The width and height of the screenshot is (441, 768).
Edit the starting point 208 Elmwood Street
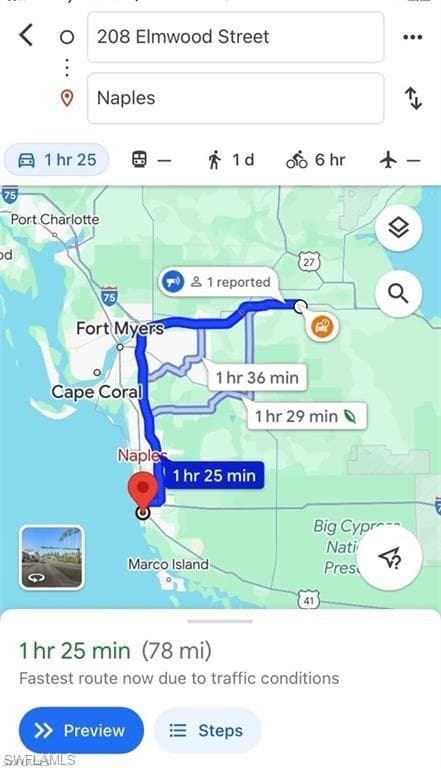(236, 37)
